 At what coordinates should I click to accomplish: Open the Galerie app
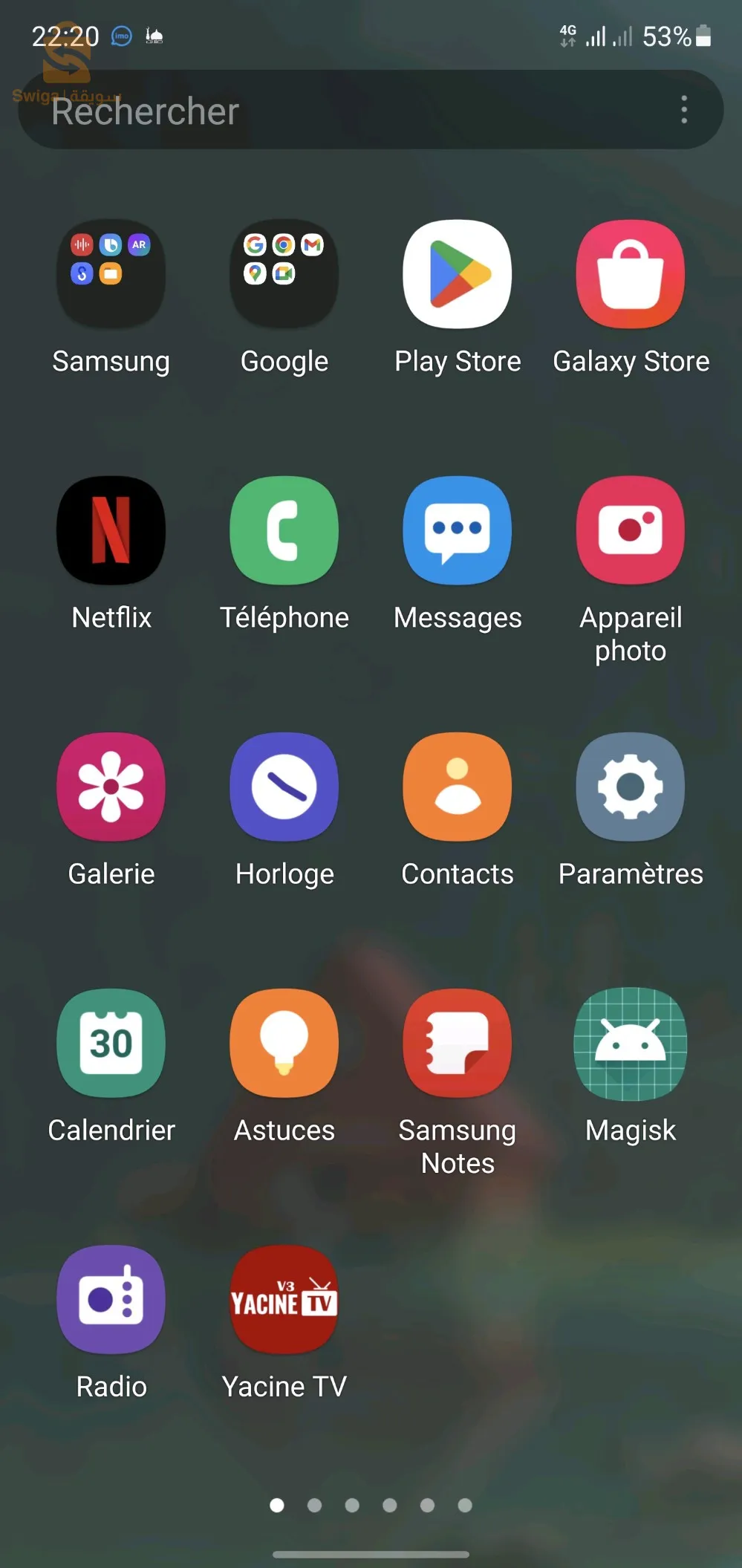click(x=111, y=787)
